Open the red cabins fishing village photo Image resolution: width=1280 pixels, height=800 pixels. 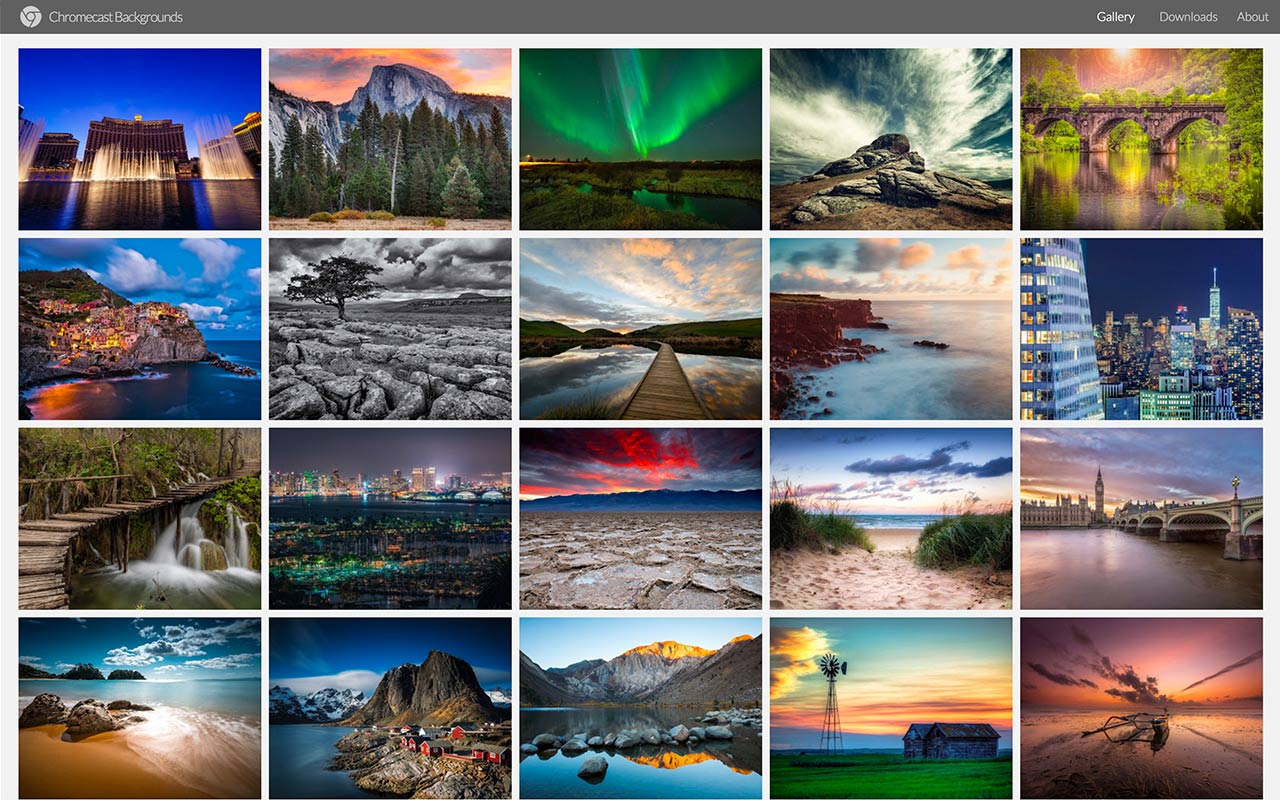[x=390, y=708]
